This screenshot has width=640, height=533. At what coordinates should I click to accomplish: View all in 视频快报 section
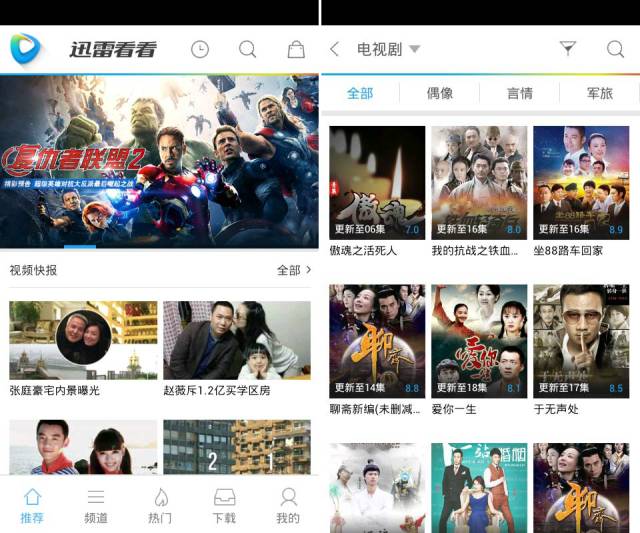pos(294,270)
